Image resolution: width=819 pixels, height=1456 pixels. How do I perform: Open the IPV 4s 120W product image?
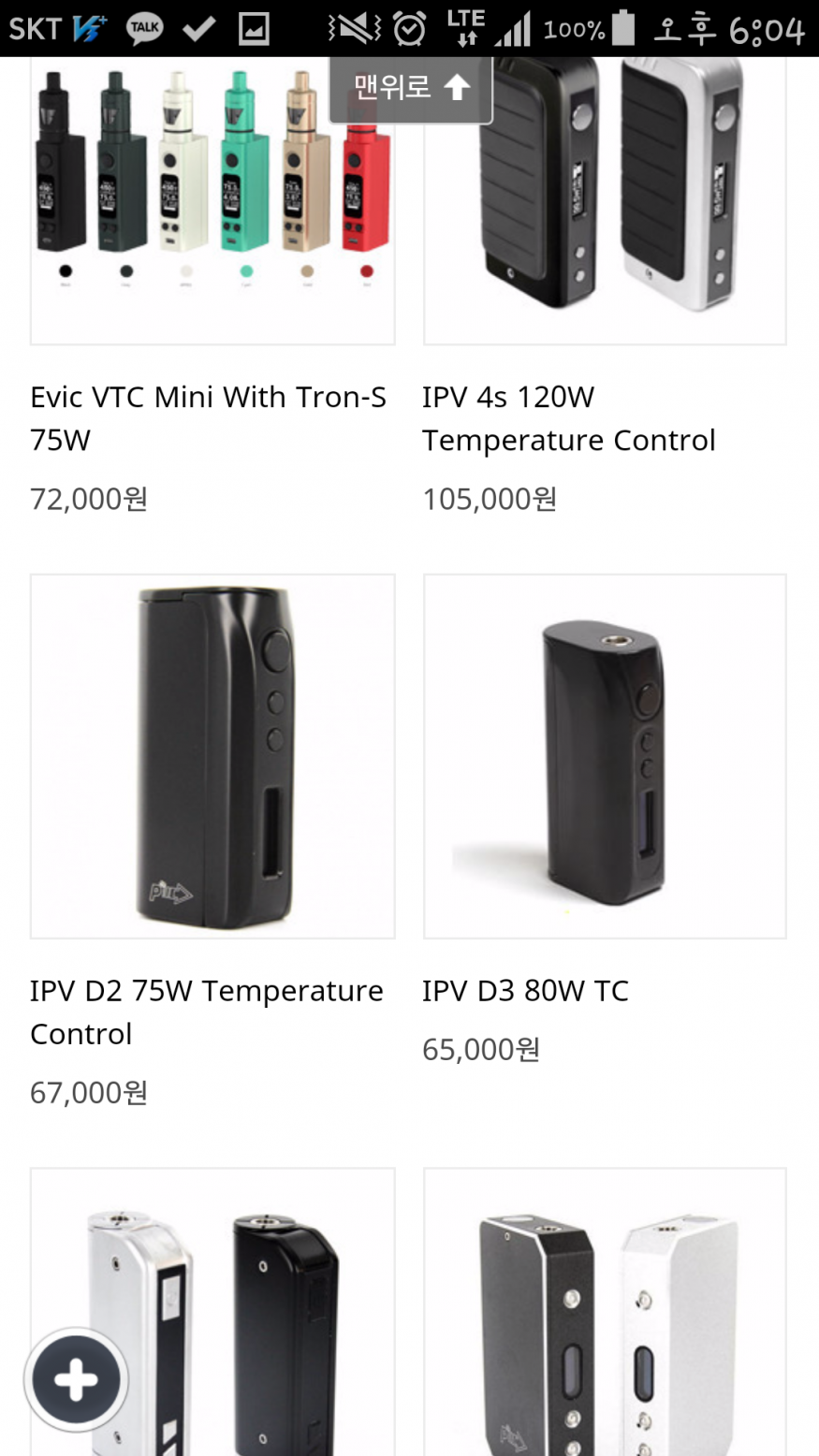pyautogui.click(x=605, y=201)
